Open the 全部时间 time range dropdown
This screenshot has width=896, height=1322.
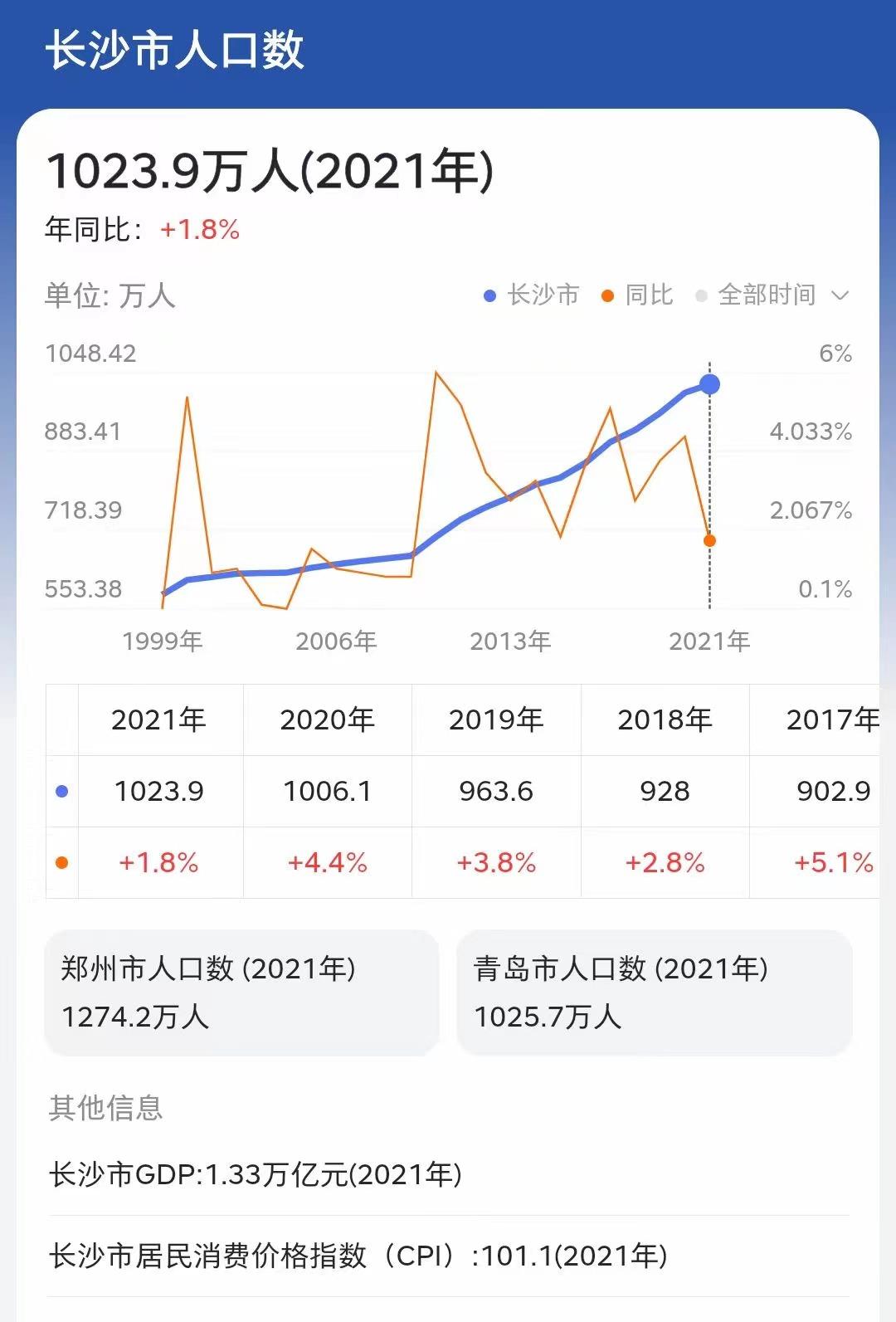(765, 295)
